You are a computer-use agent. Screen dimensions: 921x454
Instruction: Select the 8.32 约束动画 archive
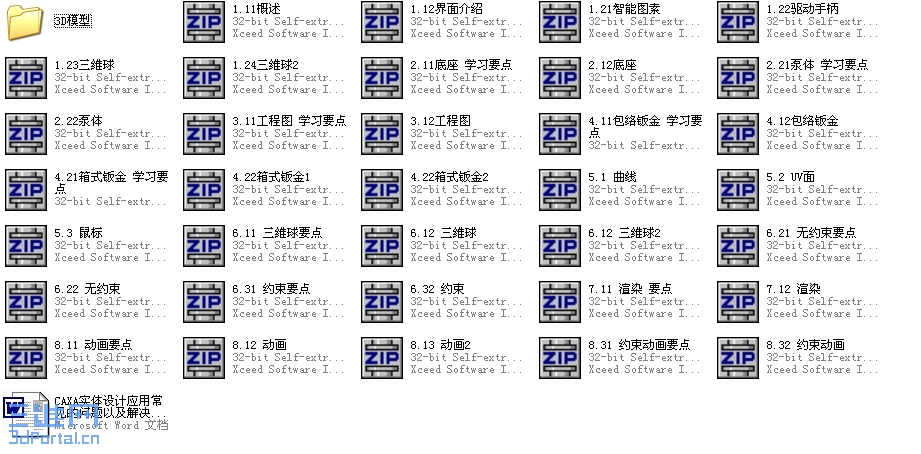pos(738,358)
